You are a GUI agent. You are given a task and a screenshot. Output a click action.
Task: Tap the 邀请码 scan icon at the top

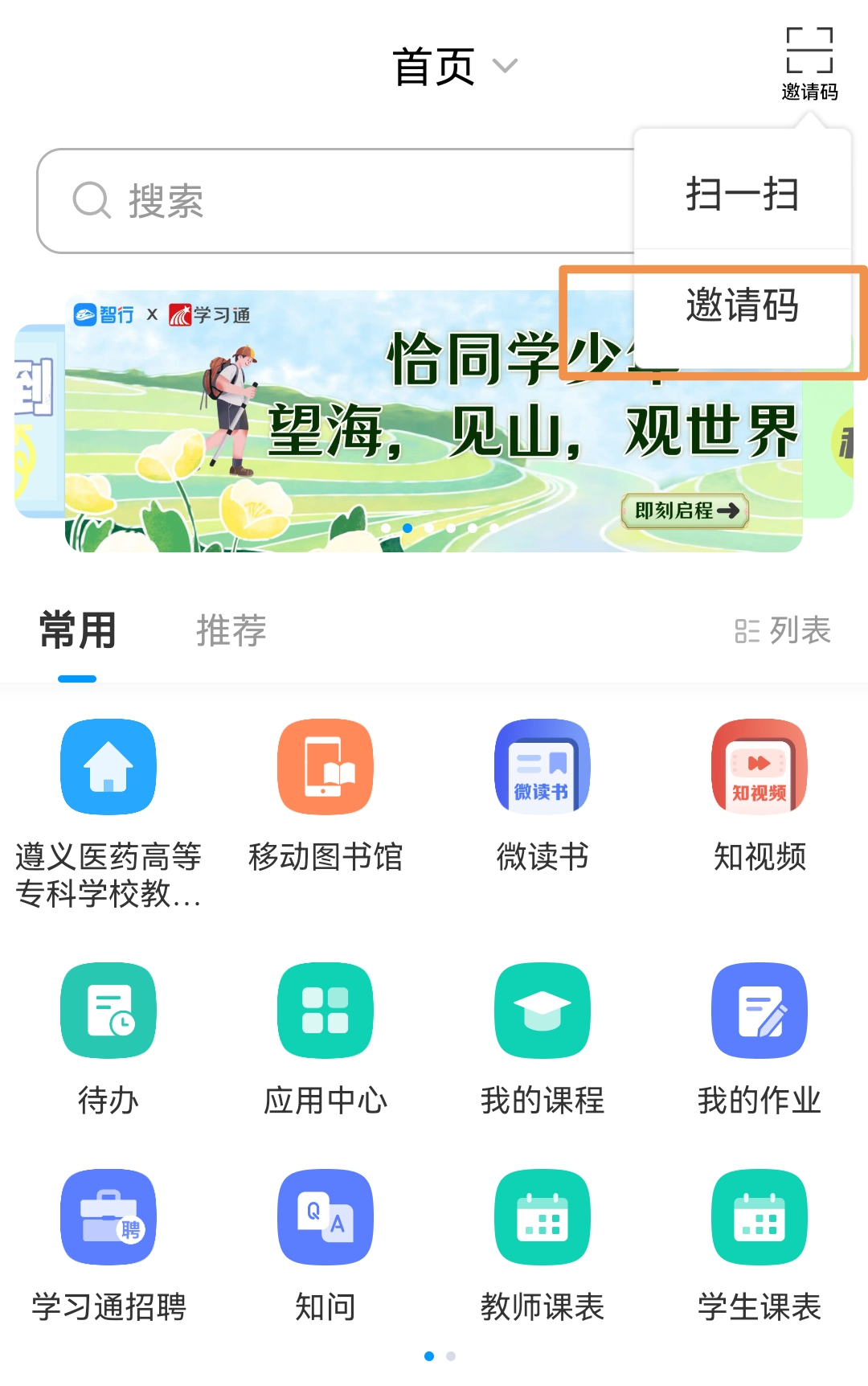(x=809, y=63)
